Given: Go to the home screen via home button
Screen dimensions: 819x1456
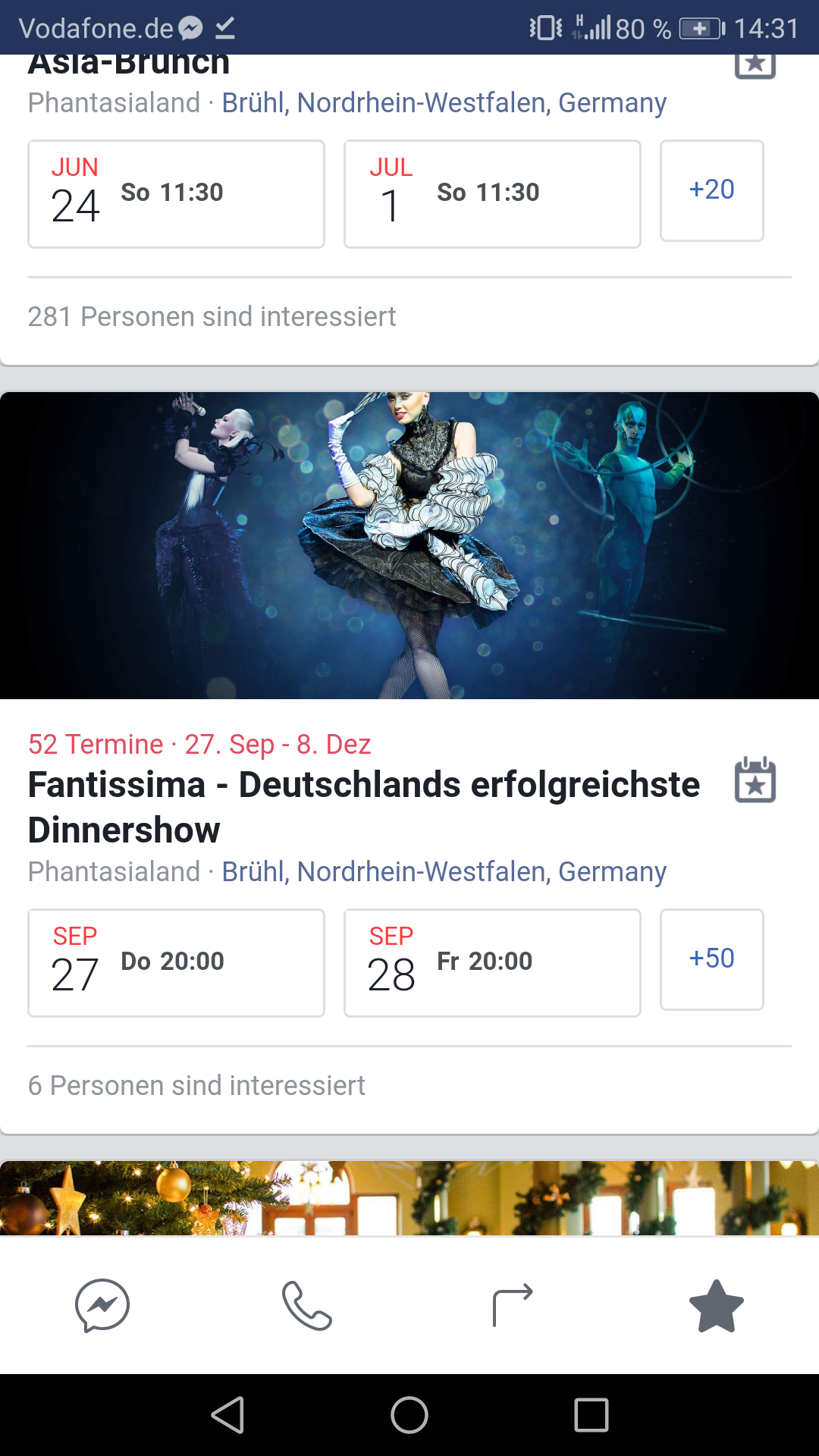Looking at the screenshot, I should (409, 1415).
